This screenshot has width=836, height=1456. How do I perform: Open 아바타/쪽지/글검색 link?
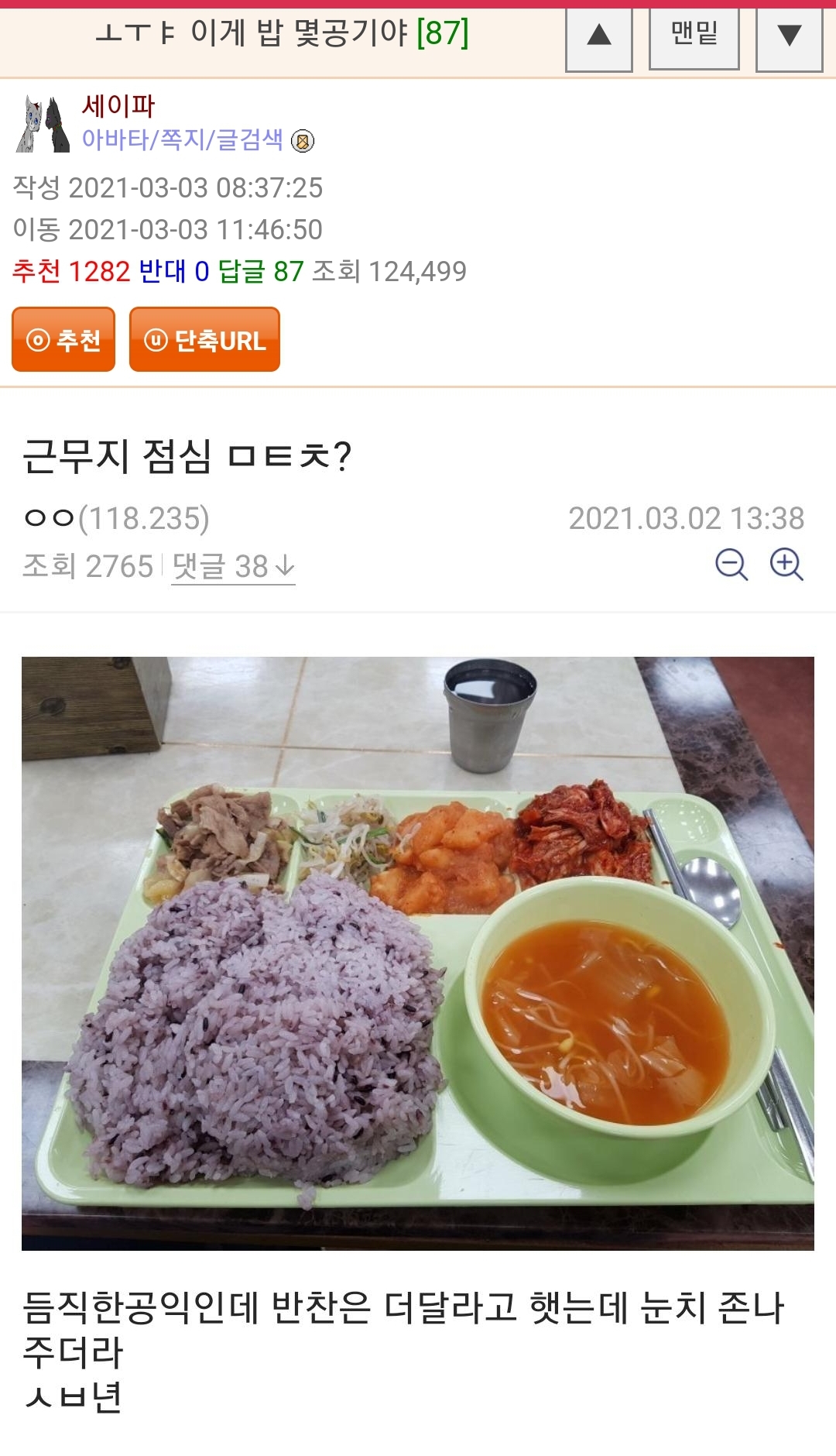pyautogui.click(x=183, y=140)
